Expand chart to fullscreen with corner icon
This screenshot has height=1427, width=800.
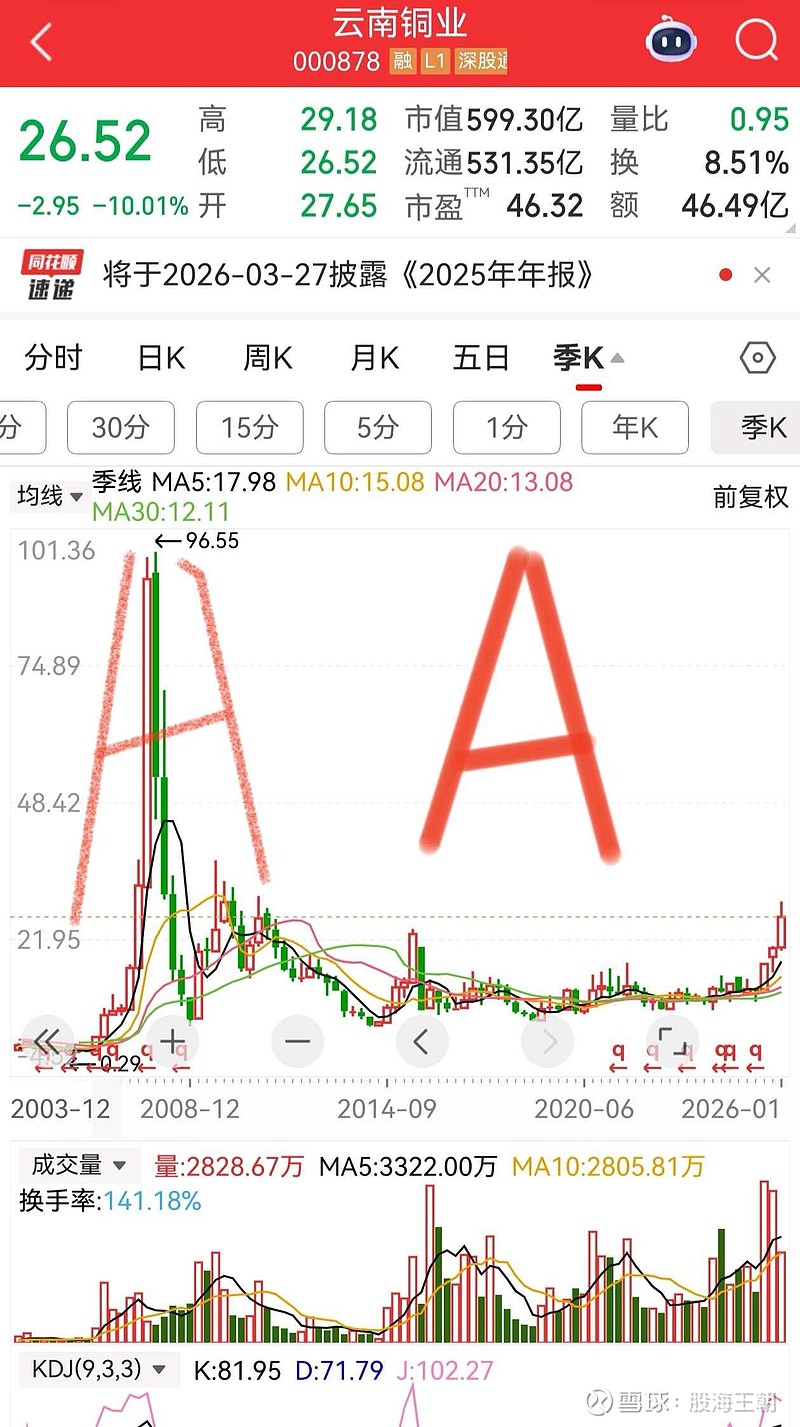[672, 1041]
